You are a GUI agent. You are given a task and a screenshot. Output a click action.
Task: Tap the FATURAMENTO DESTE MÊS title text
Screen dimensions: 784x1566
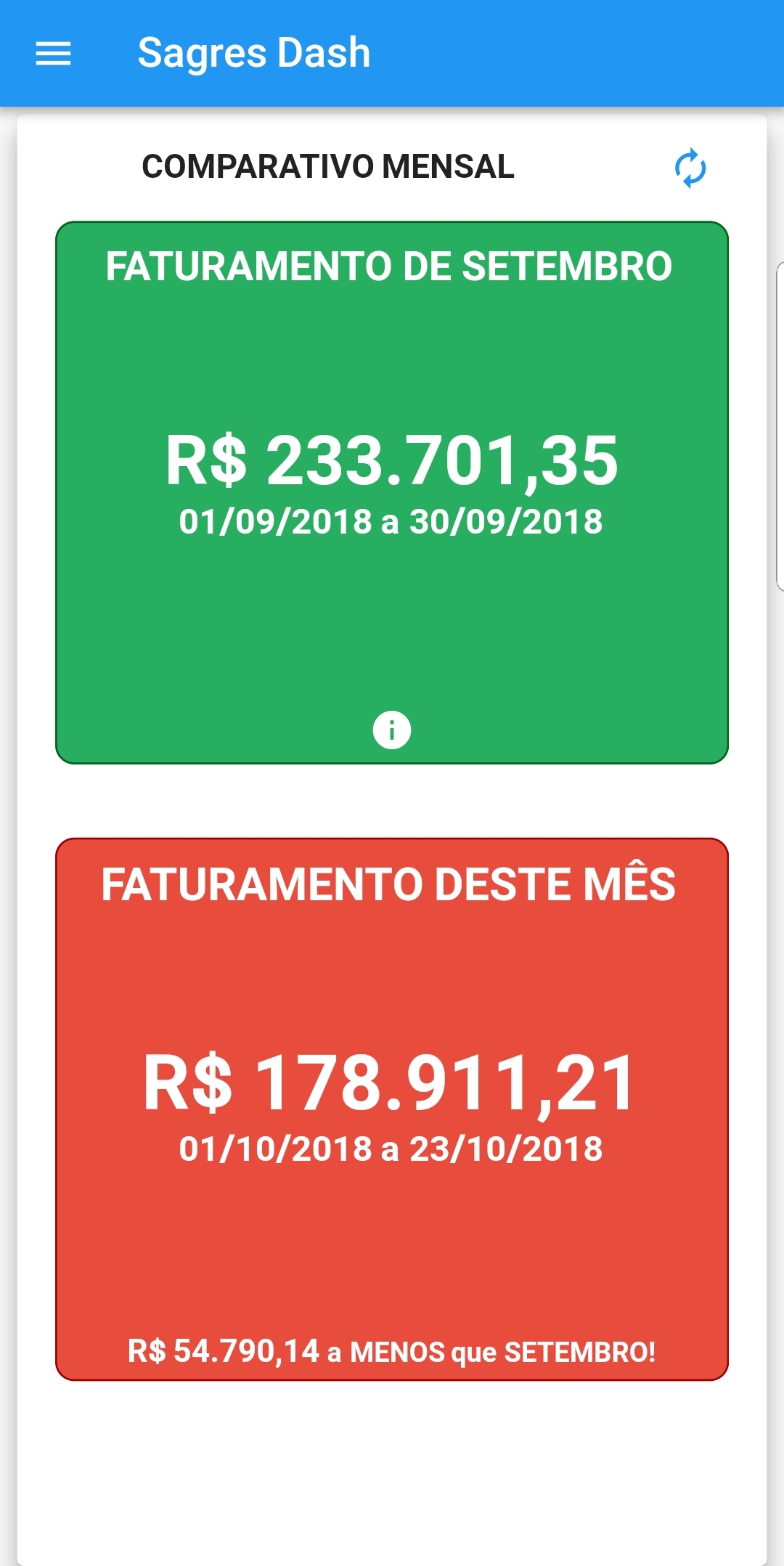tap(389, 886)
